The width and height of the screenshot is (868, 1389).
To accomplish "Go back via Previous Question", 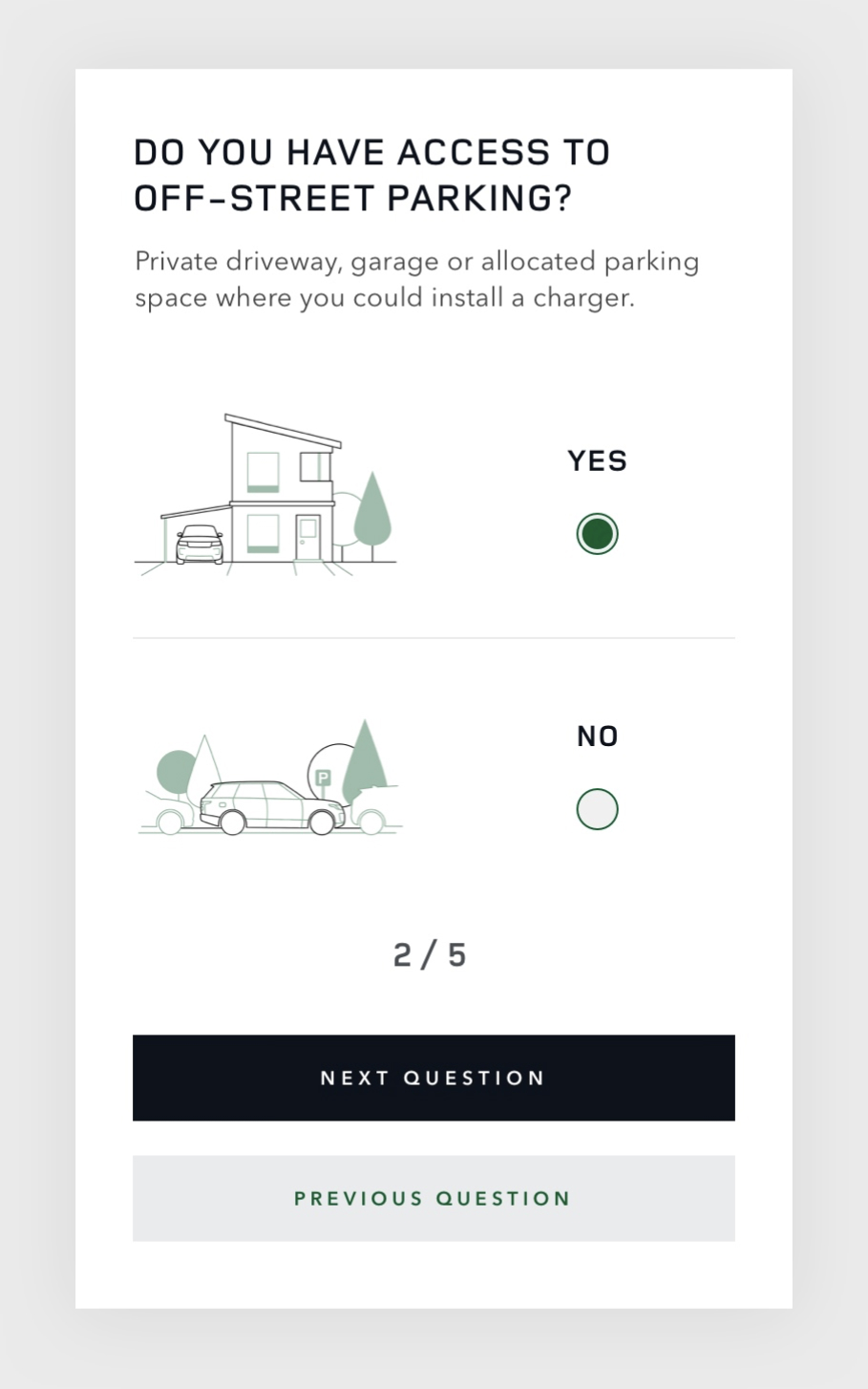I will [x=434, y=1198].
